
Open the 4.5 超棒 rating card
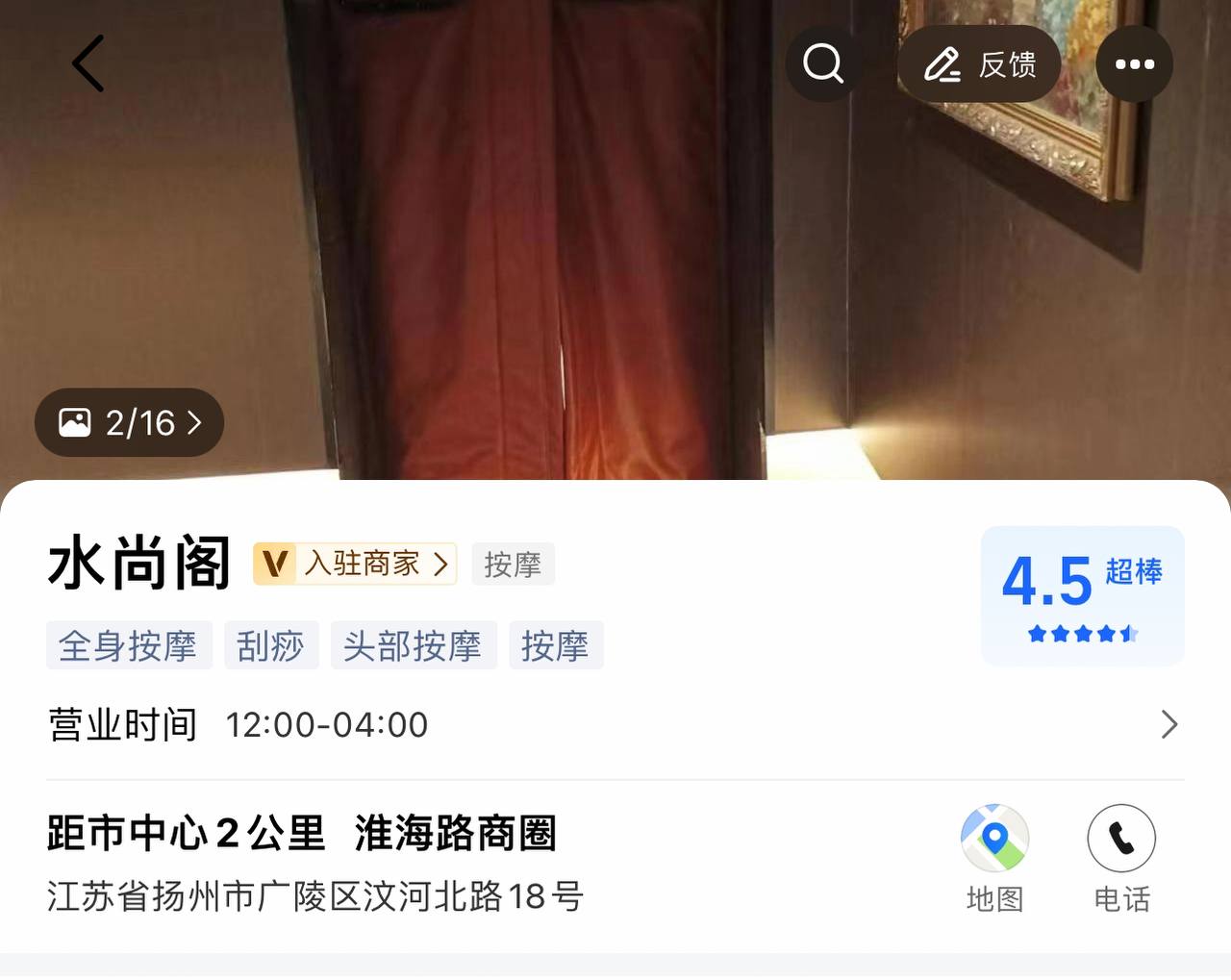[1082, 595]
